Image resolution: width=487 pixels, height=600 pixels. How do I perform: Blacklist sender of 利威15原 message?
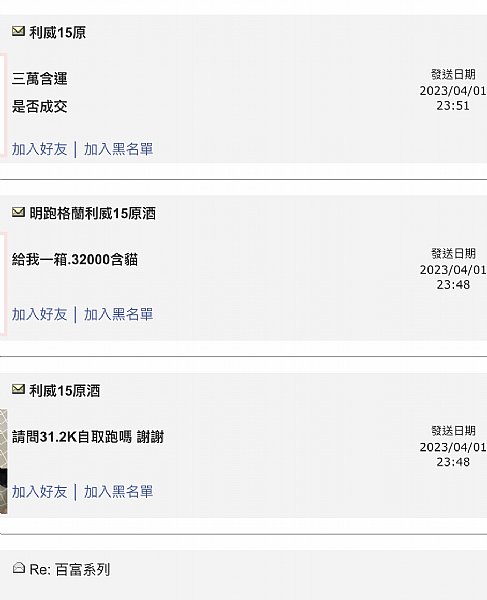(119, 149)
